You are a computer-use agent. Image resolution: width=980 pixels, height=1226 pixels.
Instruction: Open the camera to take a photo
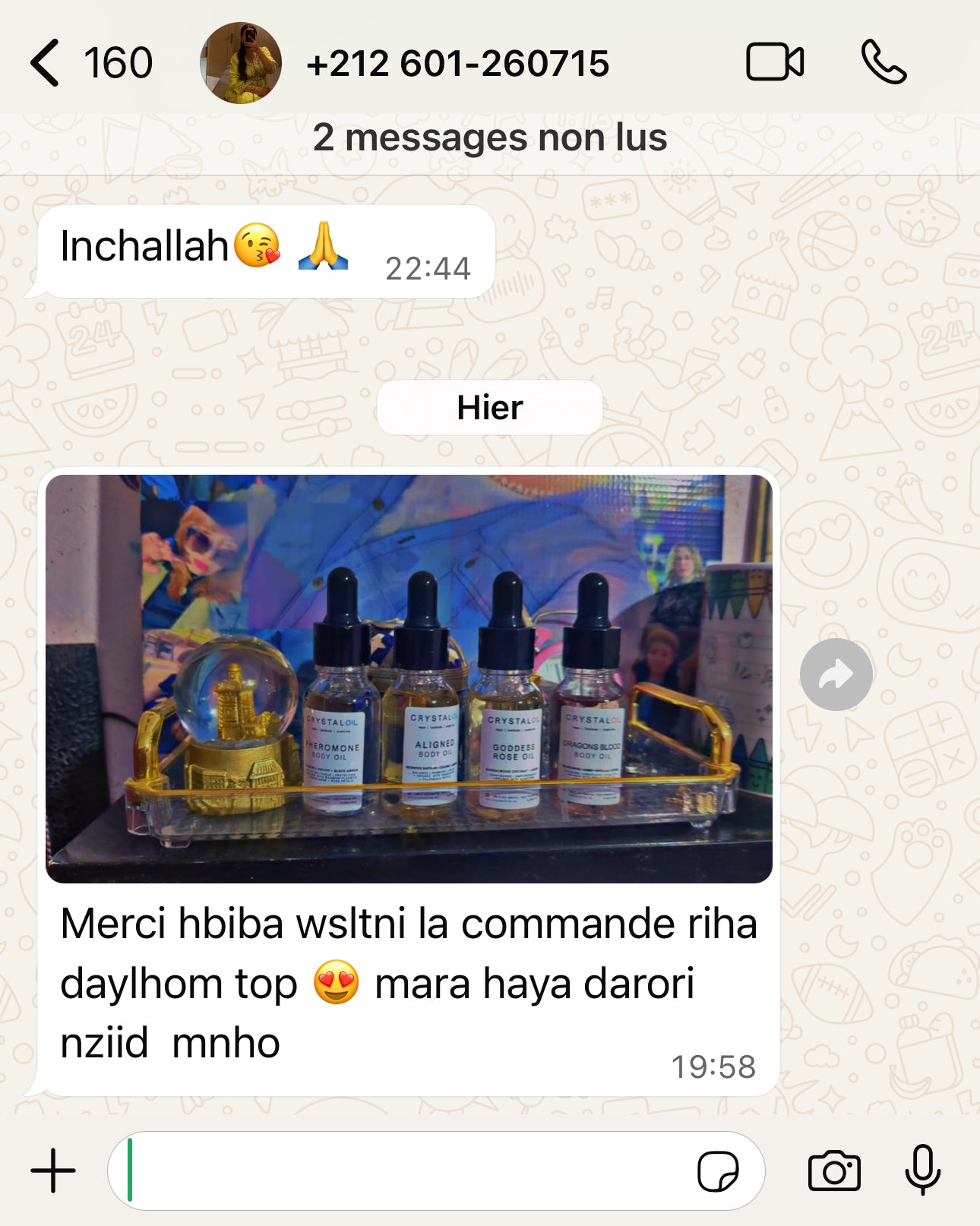(x=834, y=1171)
